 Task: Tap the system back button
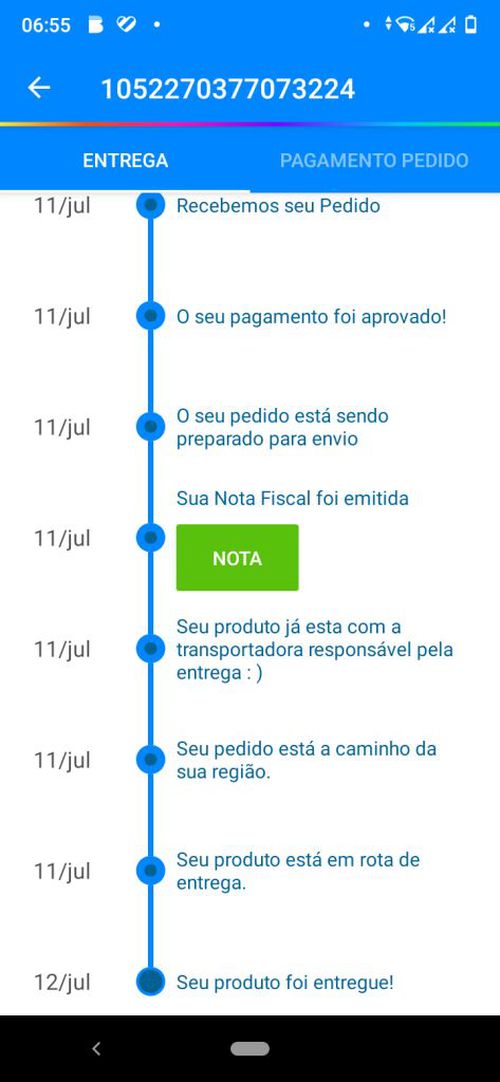[97, 1049]
